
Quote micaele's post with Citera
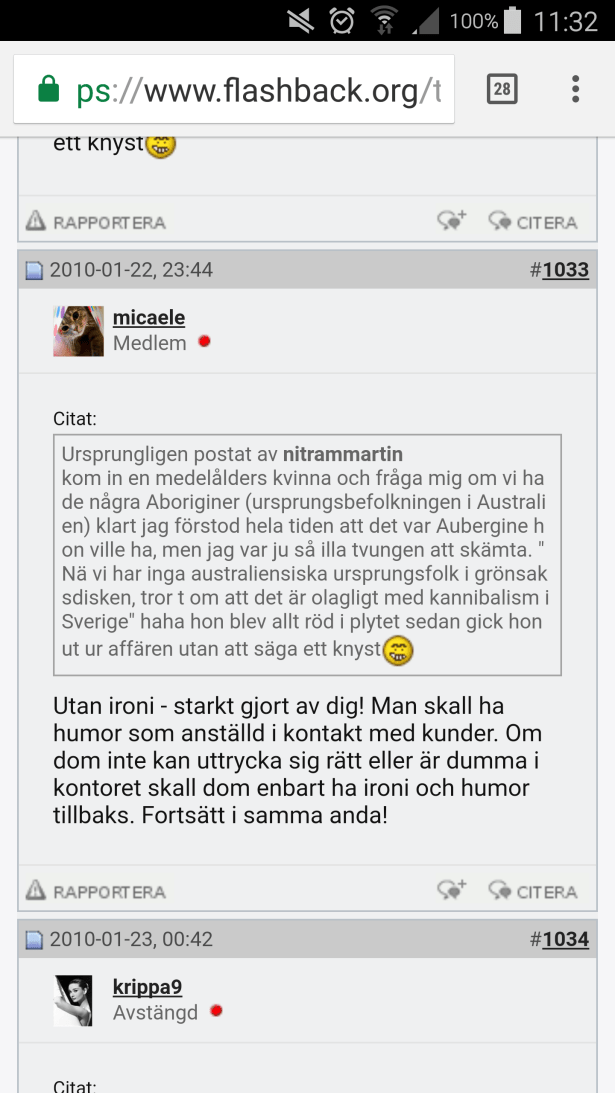point(533,892)
